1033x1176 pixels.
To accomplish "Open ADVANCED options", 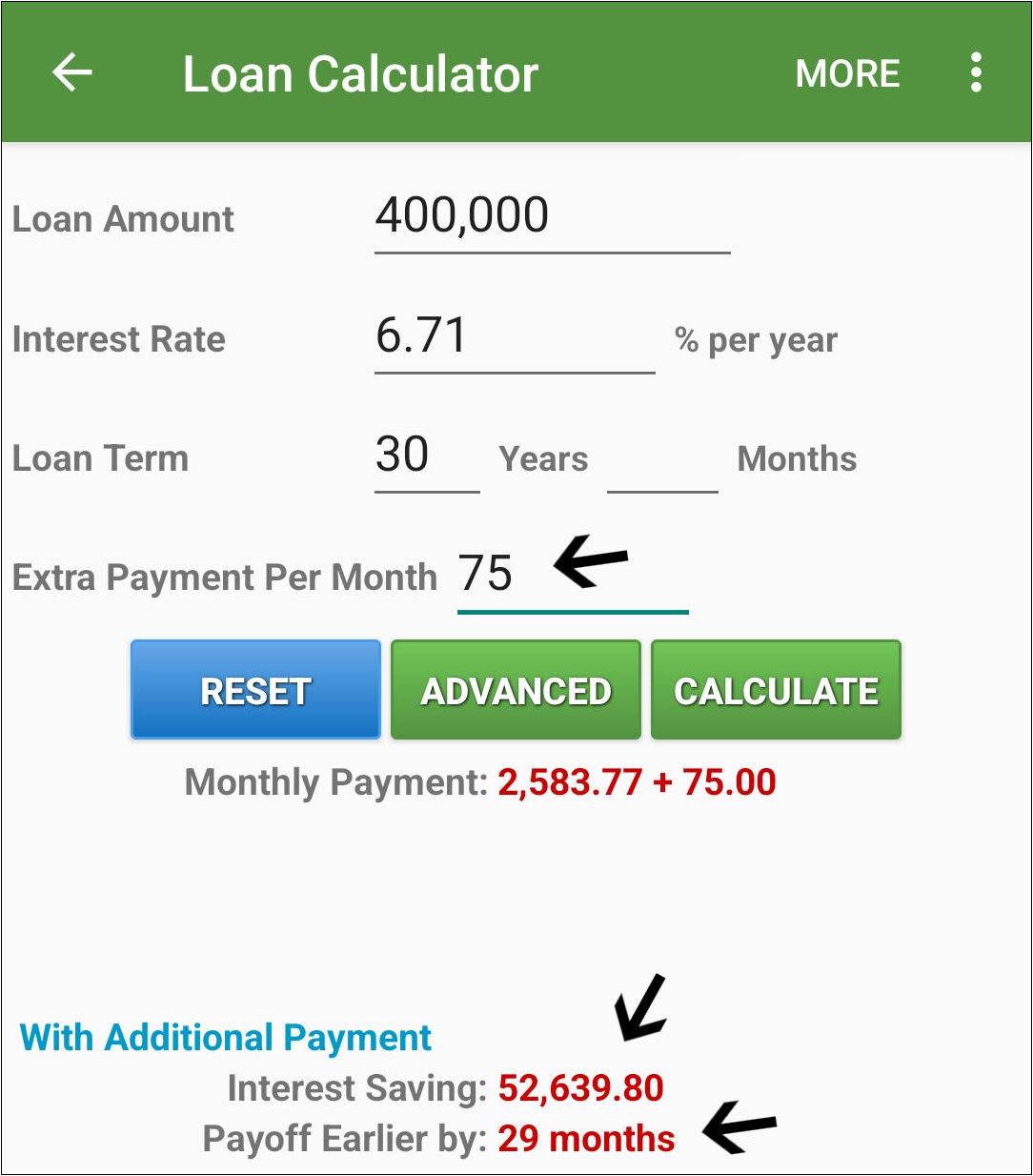I will coord(516,690).
